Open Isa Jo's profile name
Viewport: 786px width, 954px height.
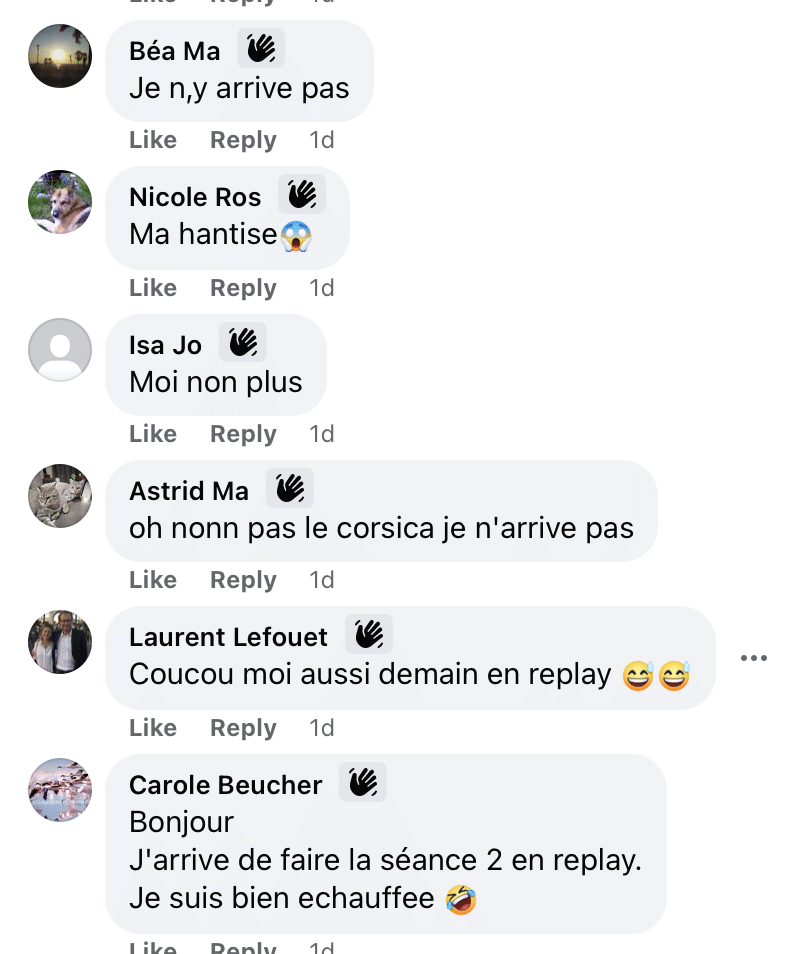click(165, 345)
